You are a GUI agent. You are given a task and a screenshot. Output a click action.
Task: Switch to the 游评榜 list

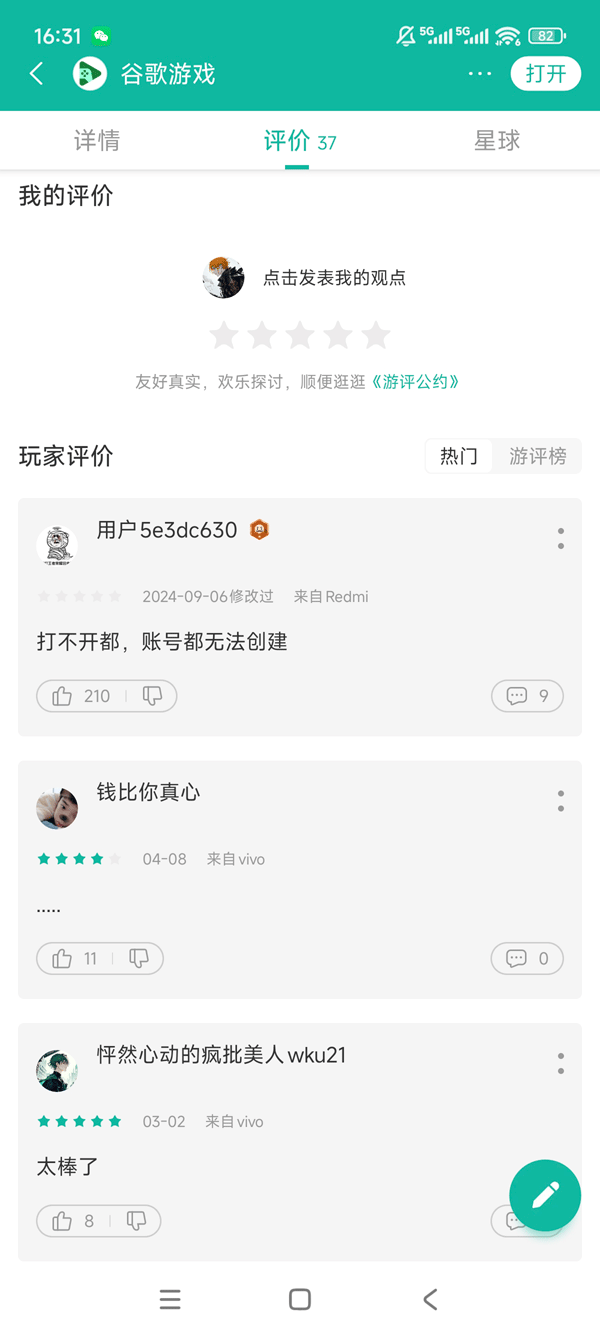pyautogui.click(x=538, y=456)
